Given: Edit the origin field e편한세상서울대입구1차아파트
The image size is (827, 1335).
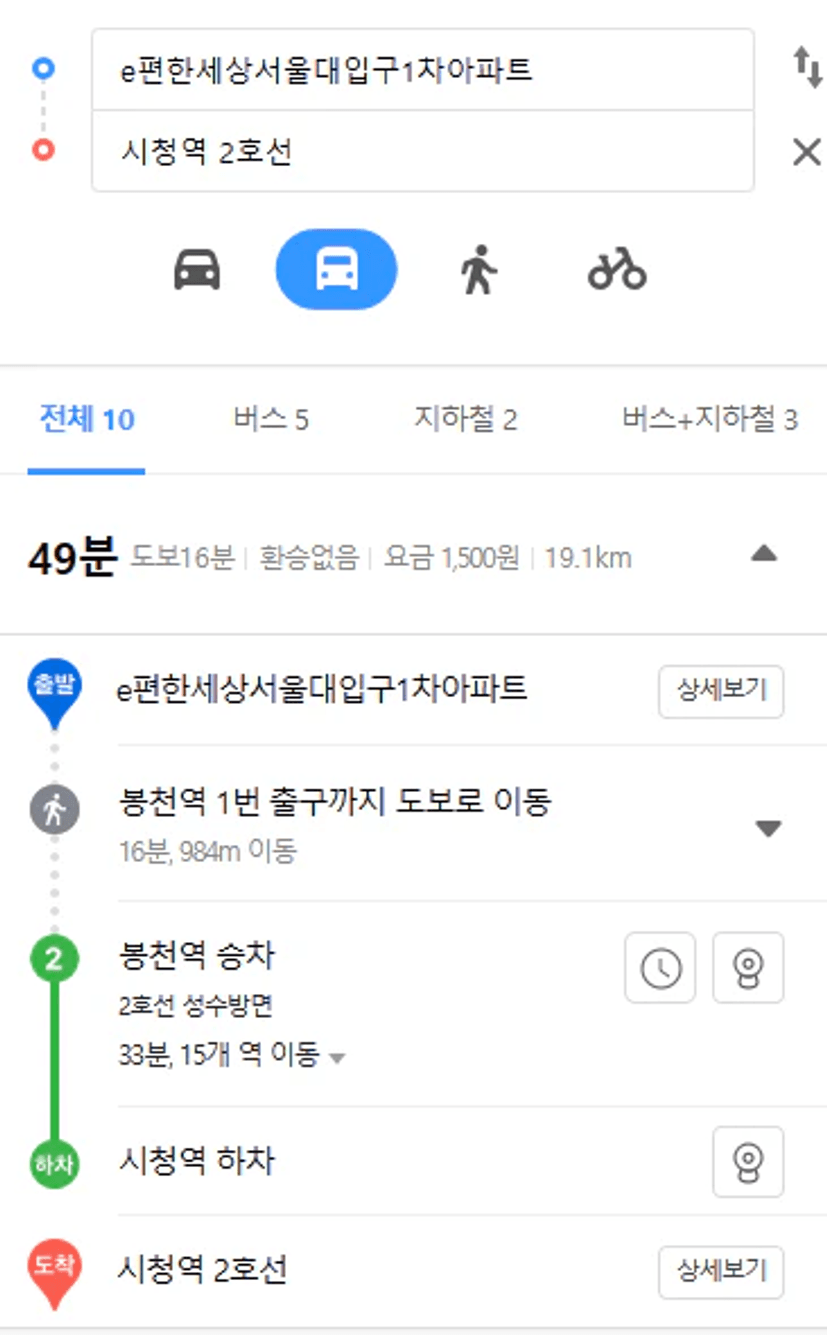Looking at the screenshot, I should (422, 70).
